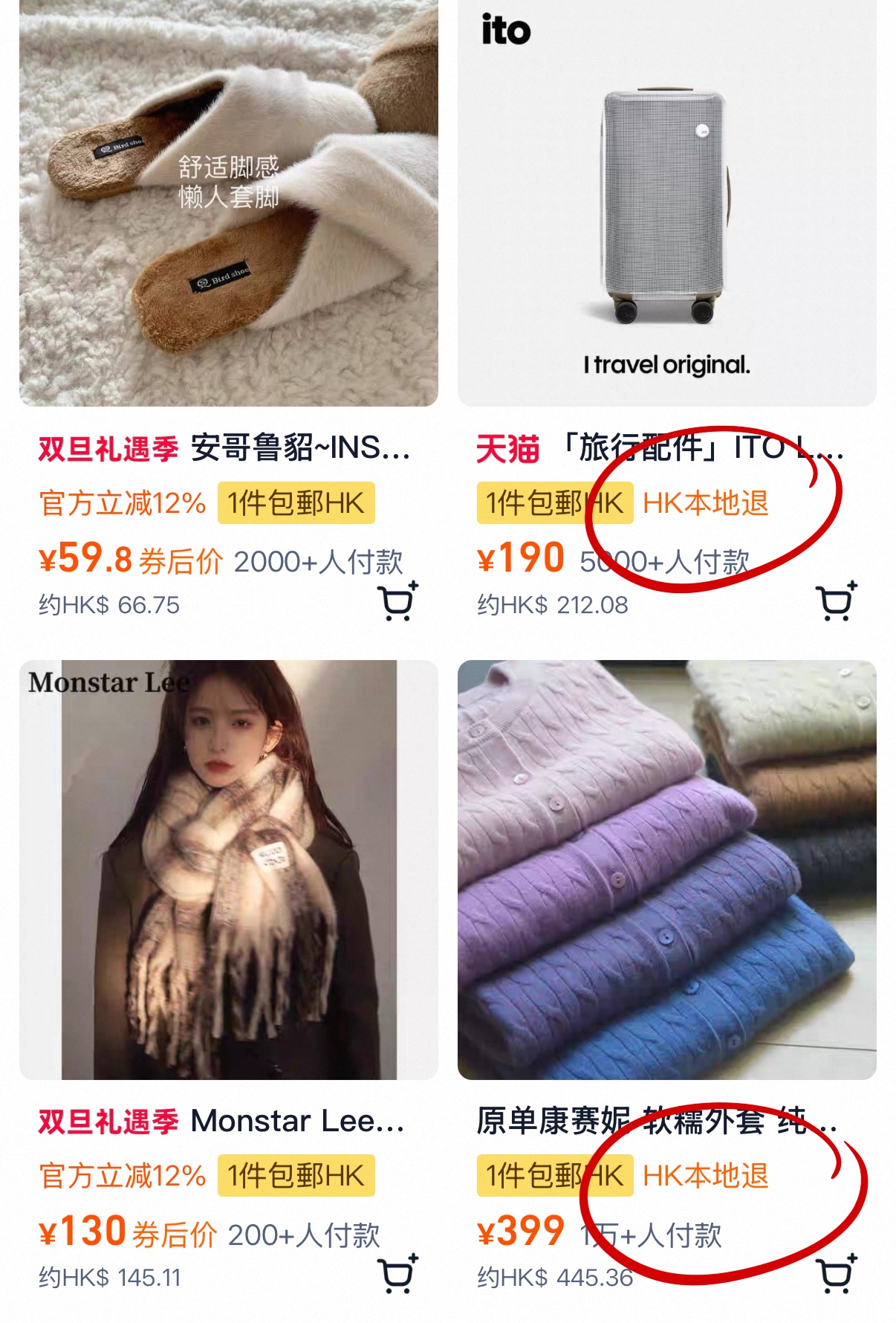Screen dimensions: 896x1323
Task: Open the cable-knit cardigan product card
Action: (666, 870)
